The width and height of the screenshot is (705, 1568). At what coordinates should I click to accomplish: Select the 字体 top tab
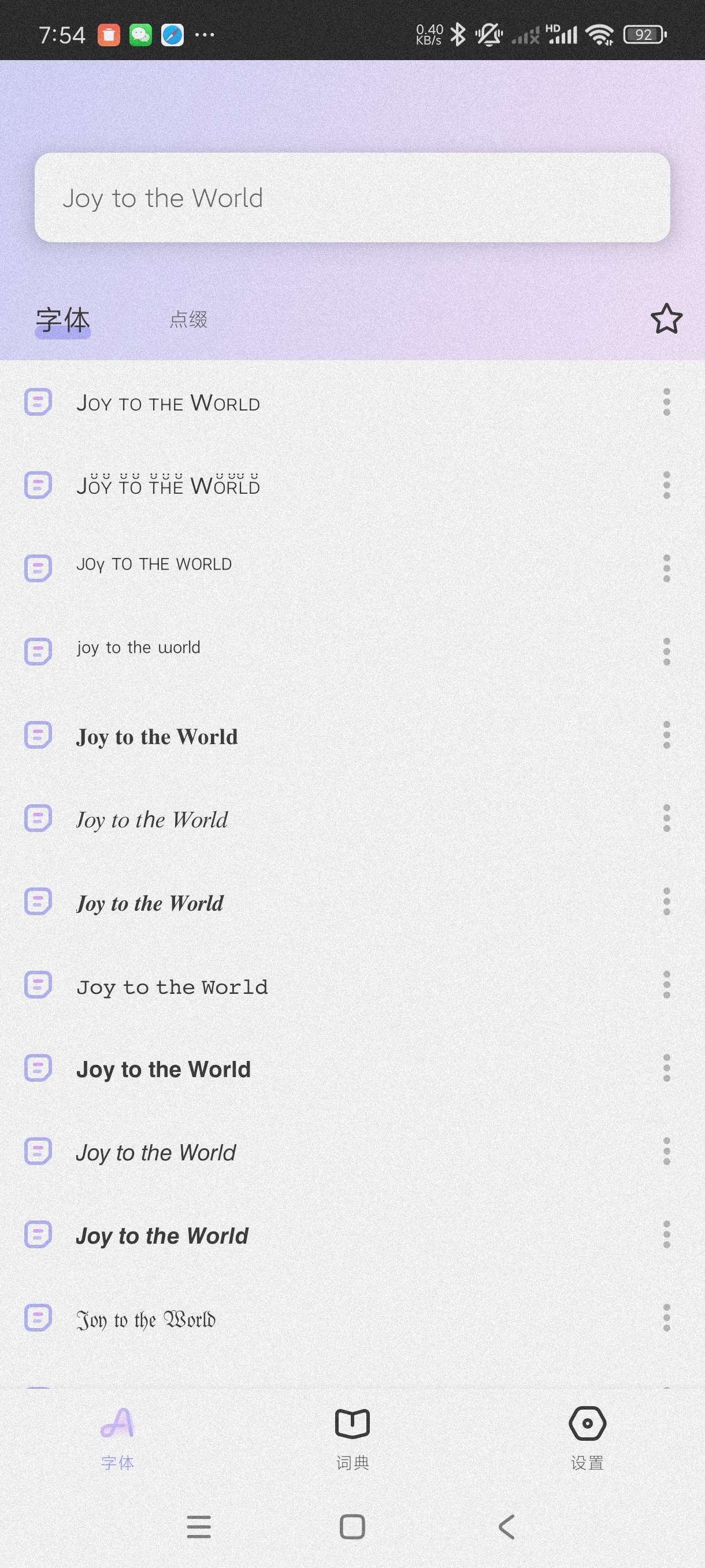pyautogui.click(x=63, y=320)
